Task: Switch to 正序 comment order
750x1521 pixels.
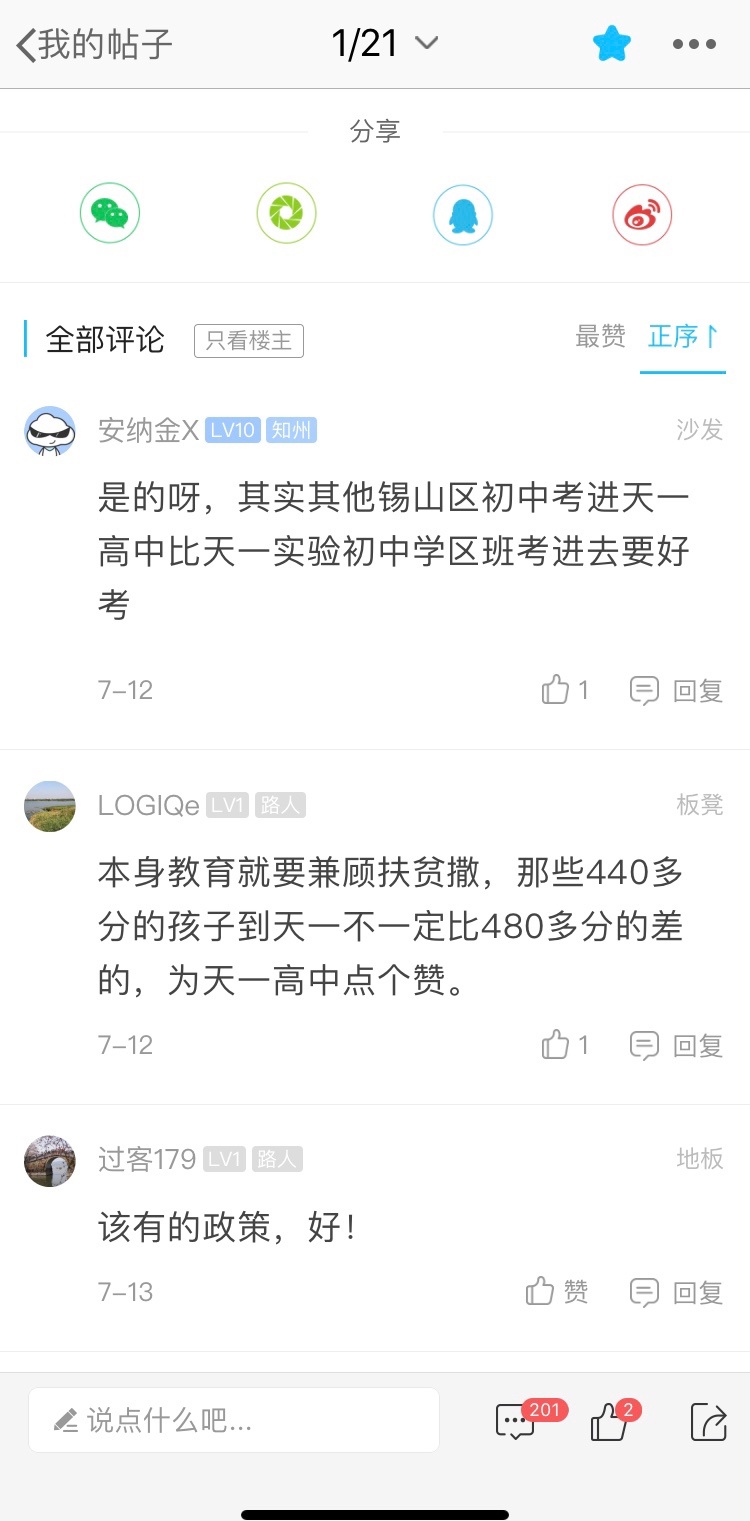Action: coord(683,337)
